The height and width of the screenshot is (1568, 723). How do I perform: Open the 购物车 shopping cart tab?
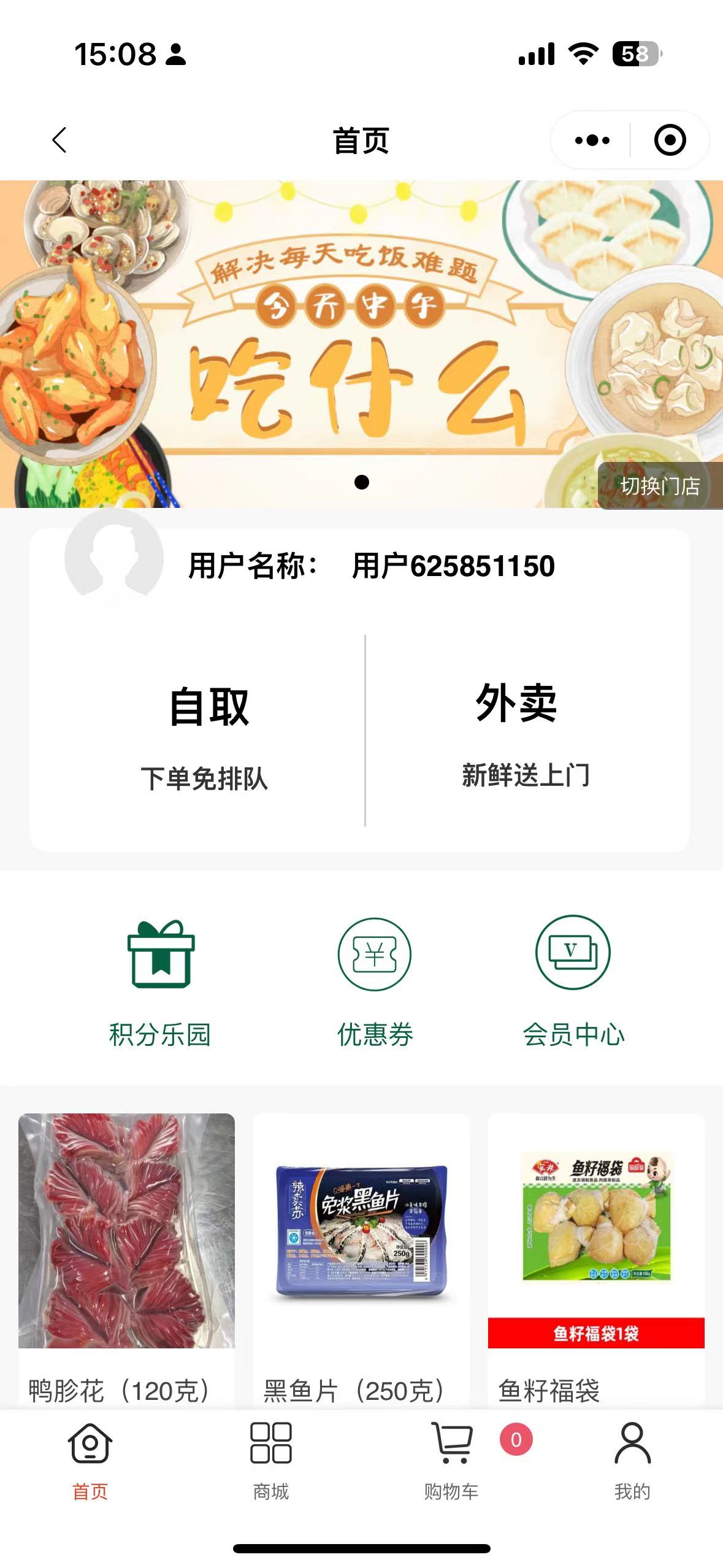(x=452, y=1461)
